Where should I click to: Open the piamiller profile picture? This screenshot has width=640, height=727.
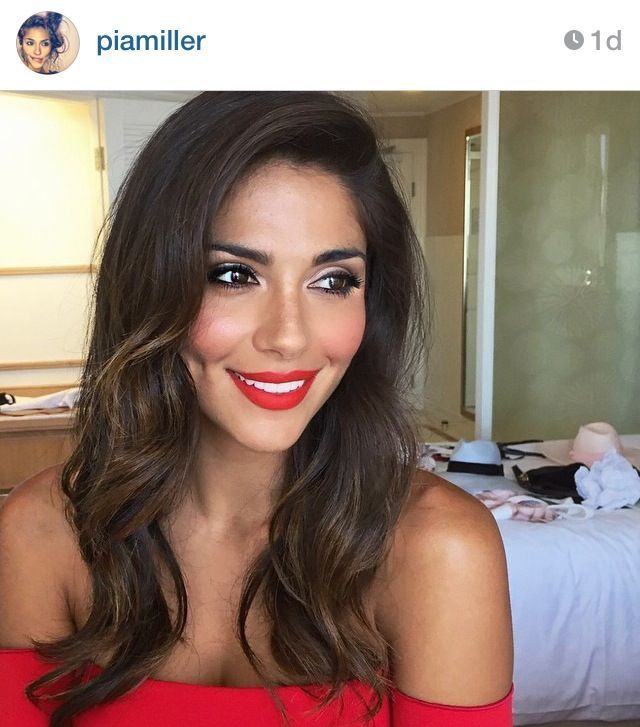(x=47, y=42)
